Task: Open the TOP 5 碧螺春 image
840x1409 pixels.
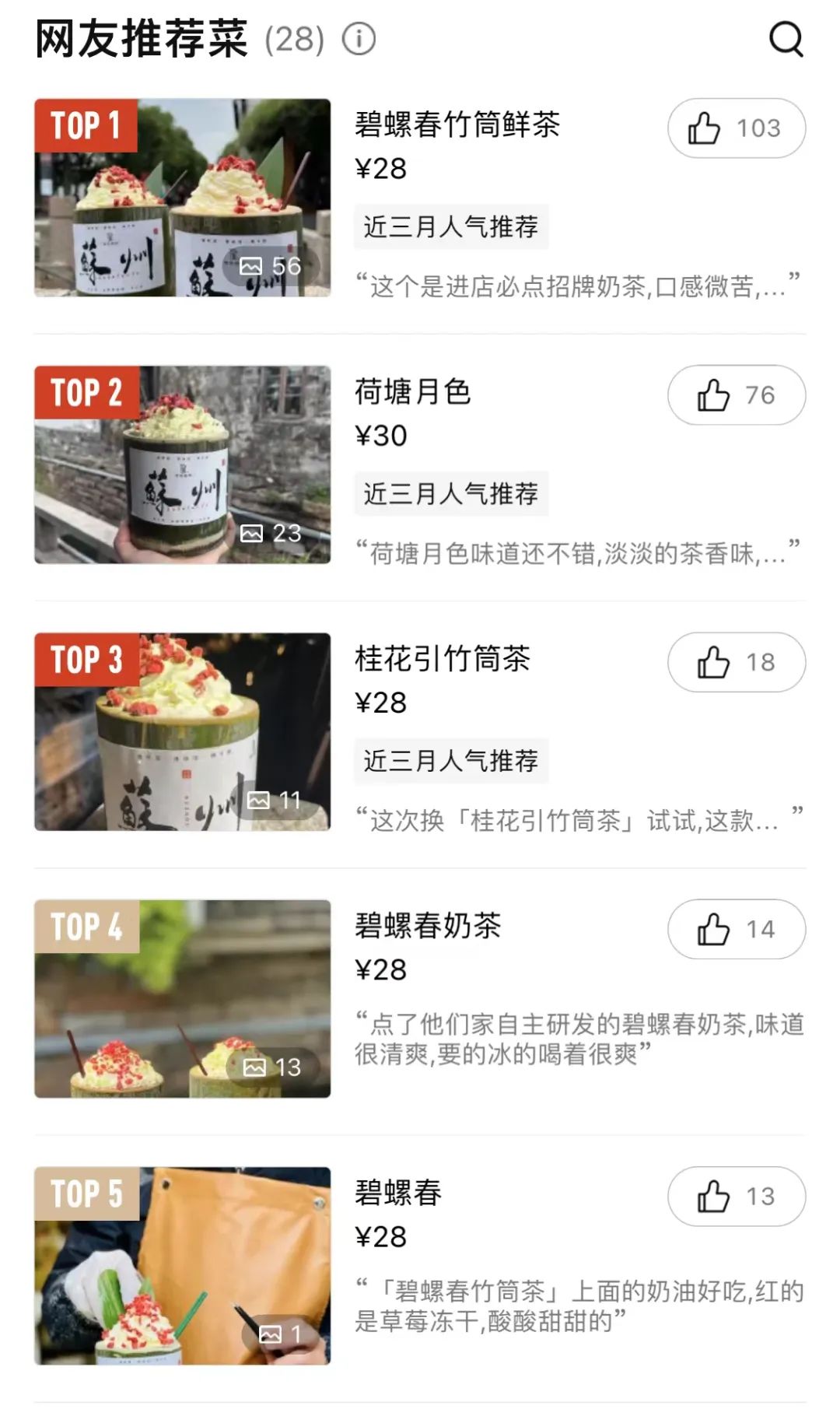Action: [182, 1265]
